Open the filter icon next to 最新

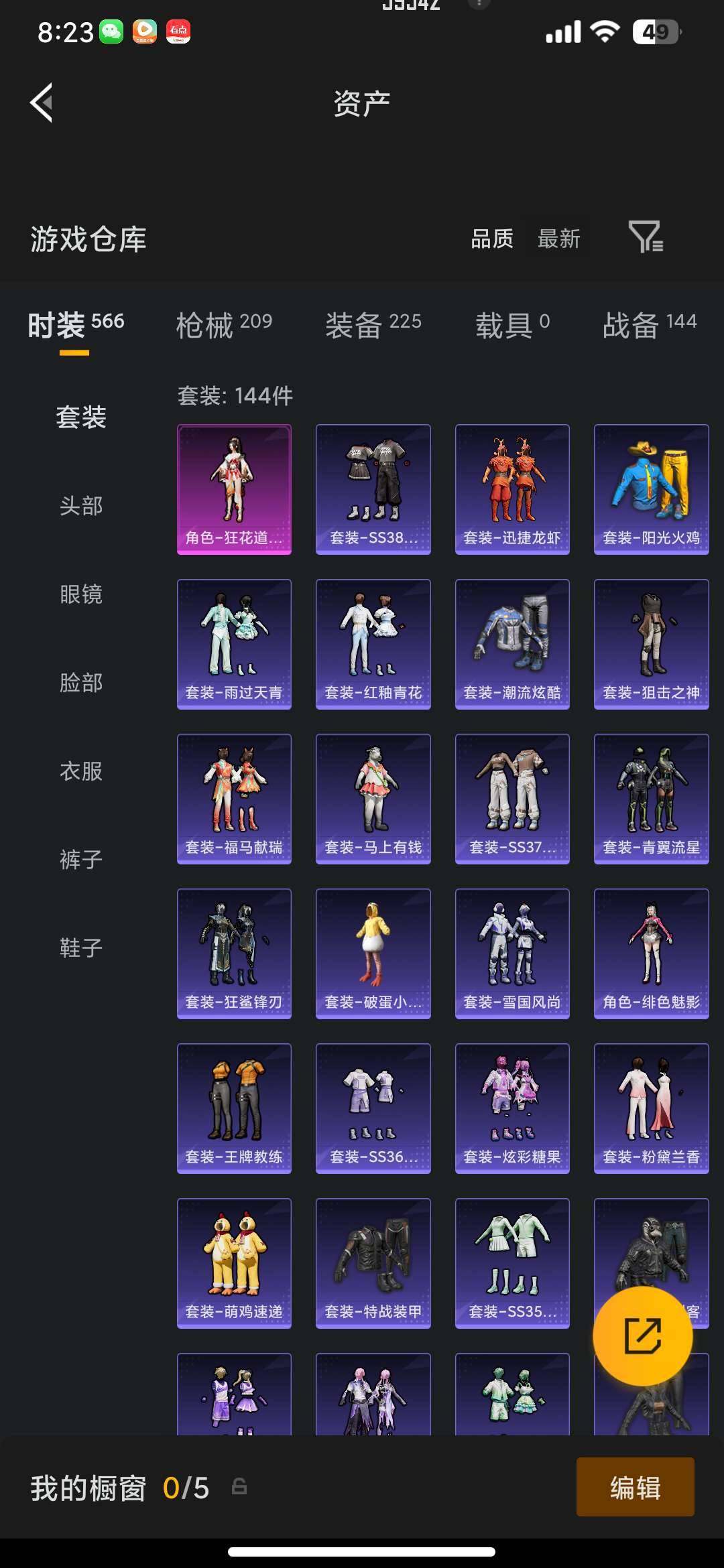click(646, 237)
